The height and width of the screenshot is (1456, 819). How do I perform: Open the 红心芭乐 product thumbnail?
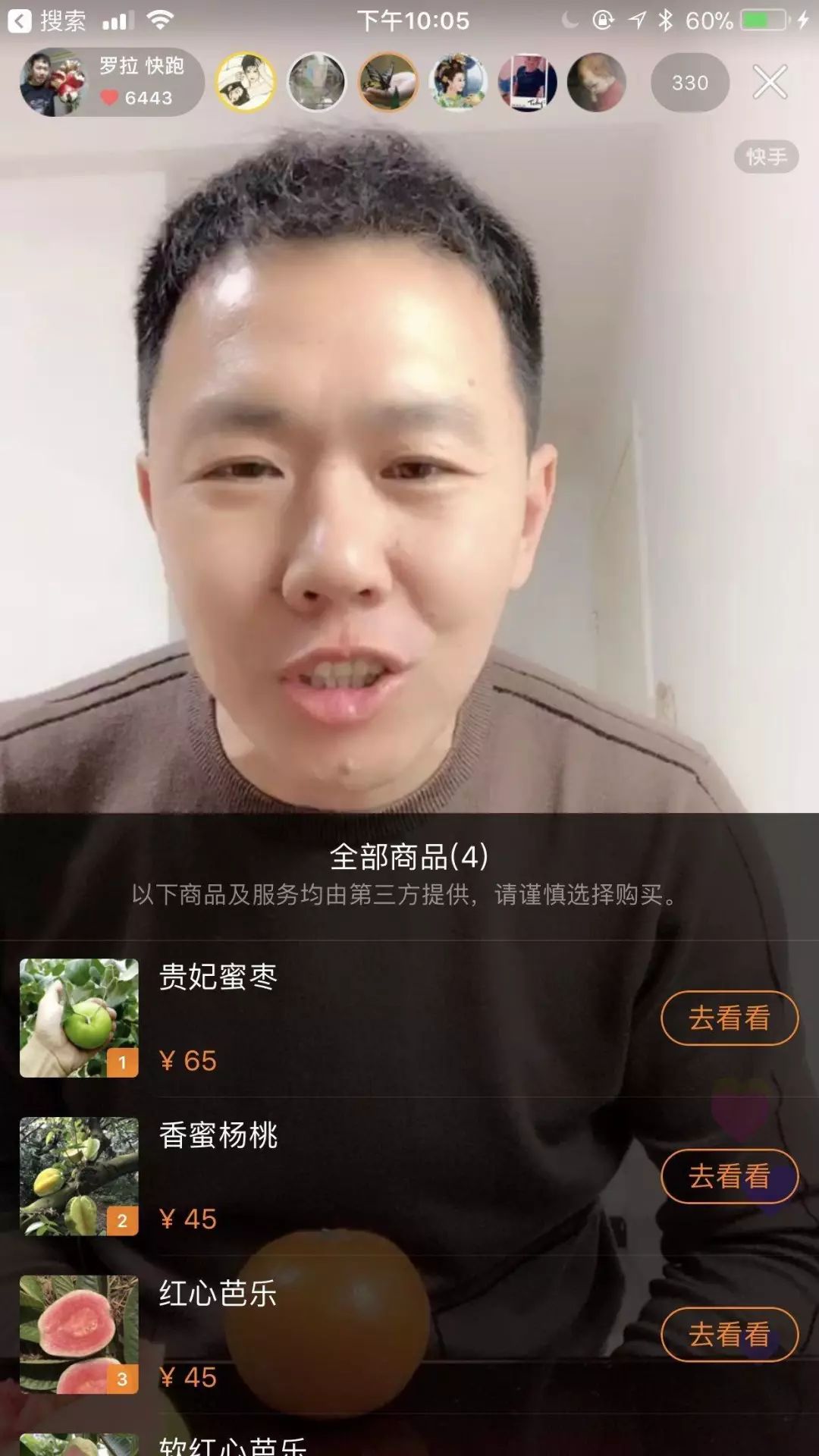point(79,1334)
